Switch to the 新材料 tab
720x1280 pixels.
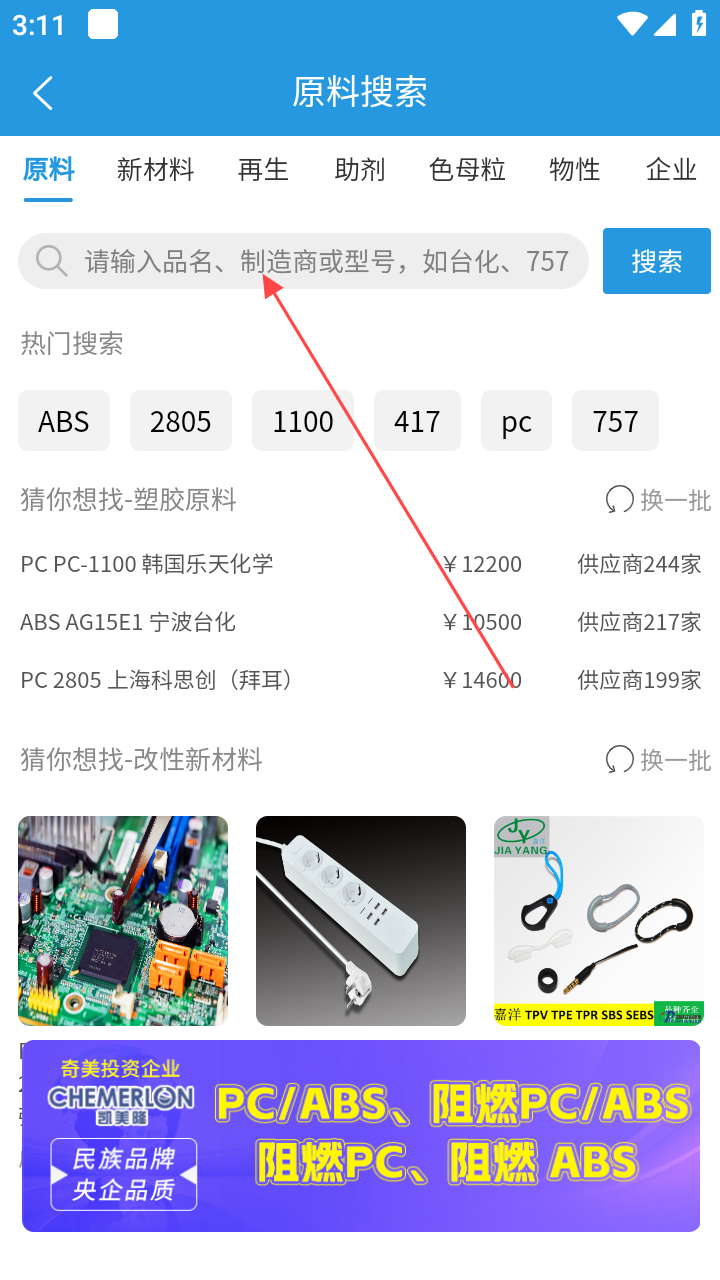point(155,170)
